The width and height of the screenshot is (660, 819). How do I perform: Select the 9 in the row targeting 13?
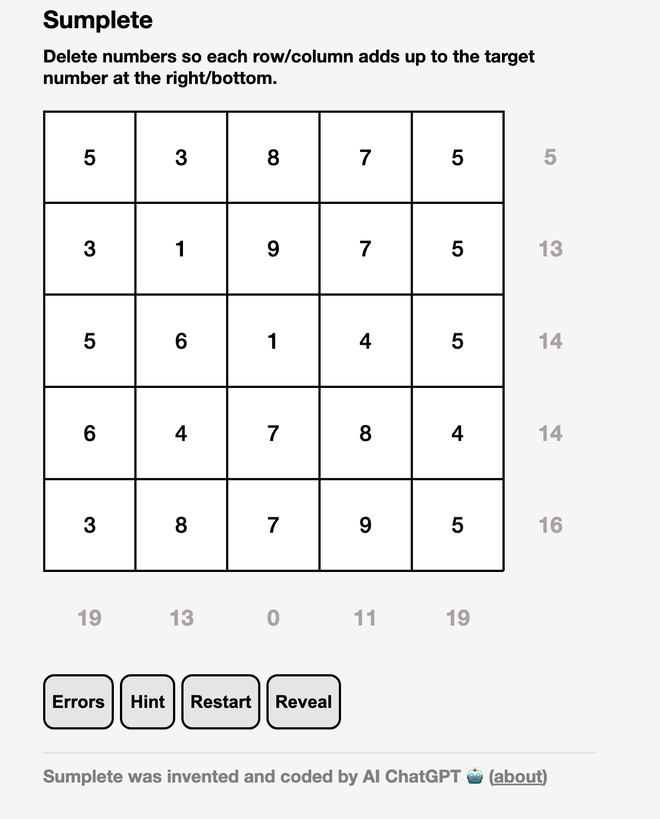pyautogui.click(x=273, y=249)
